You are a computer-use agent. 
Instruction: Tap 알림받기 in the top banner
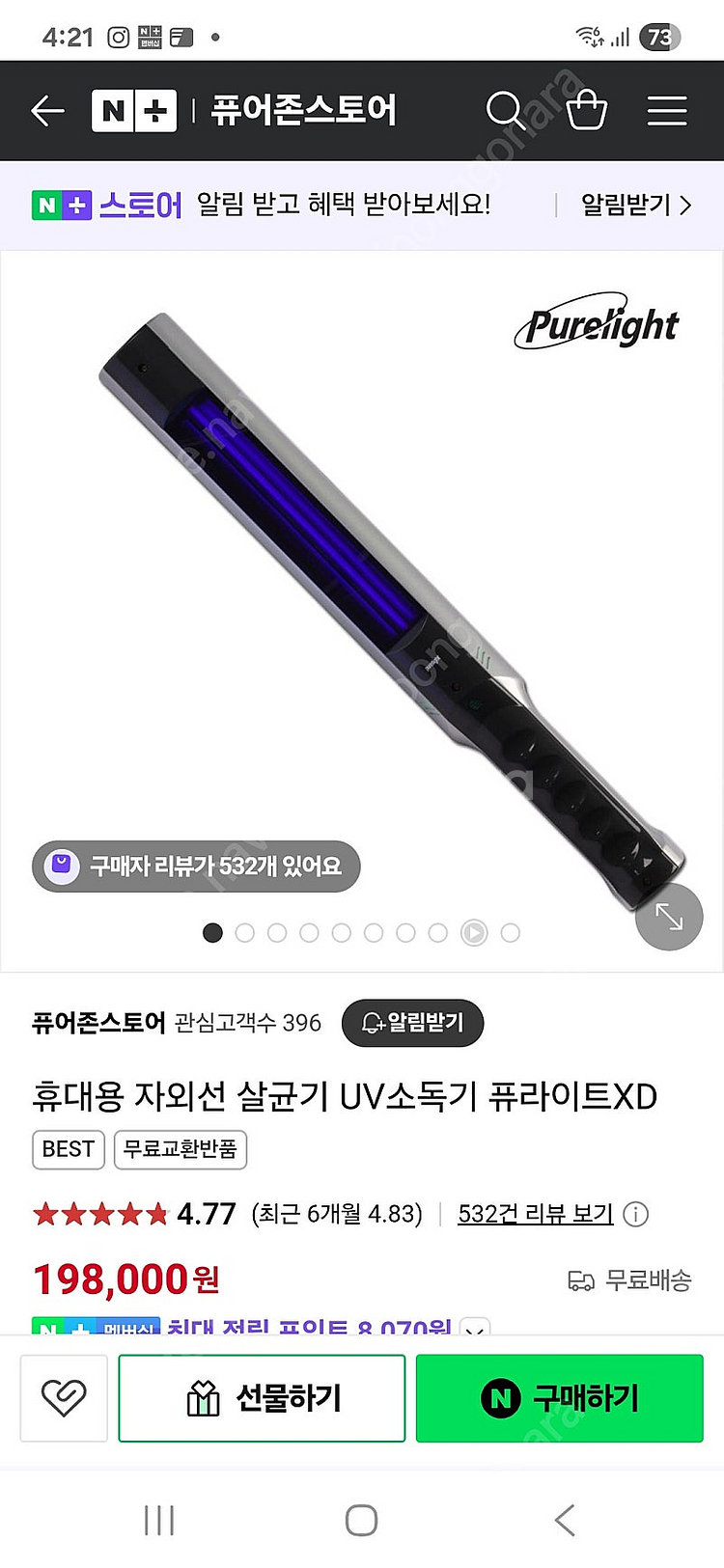point(635,205)
